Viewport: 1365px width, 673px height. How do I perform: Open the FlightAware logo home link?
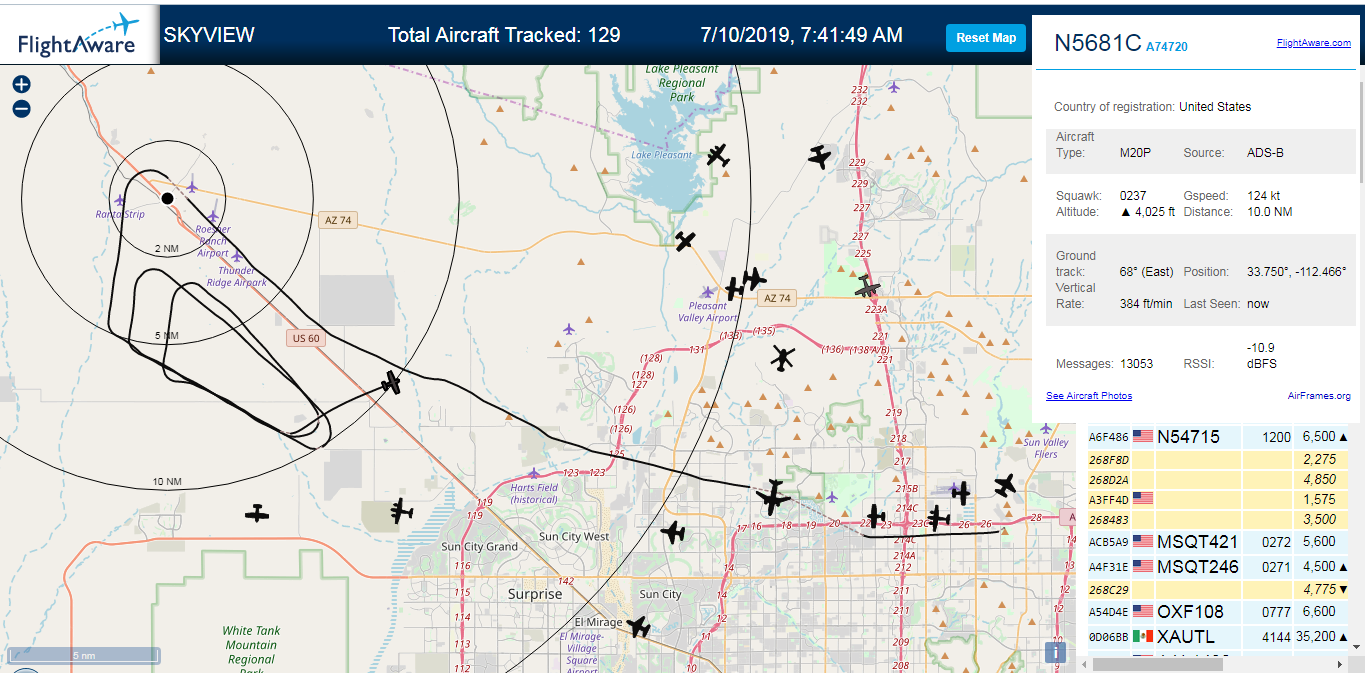tap(78, 35)
